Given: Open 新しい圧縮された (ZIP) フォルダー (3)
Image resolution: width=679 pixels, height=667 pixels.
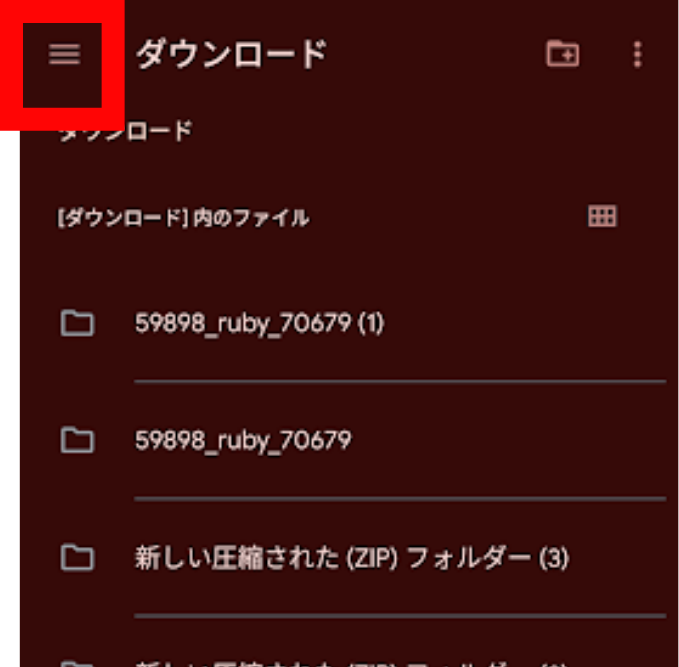Looking at the screenshot, I should click(351, 557).
